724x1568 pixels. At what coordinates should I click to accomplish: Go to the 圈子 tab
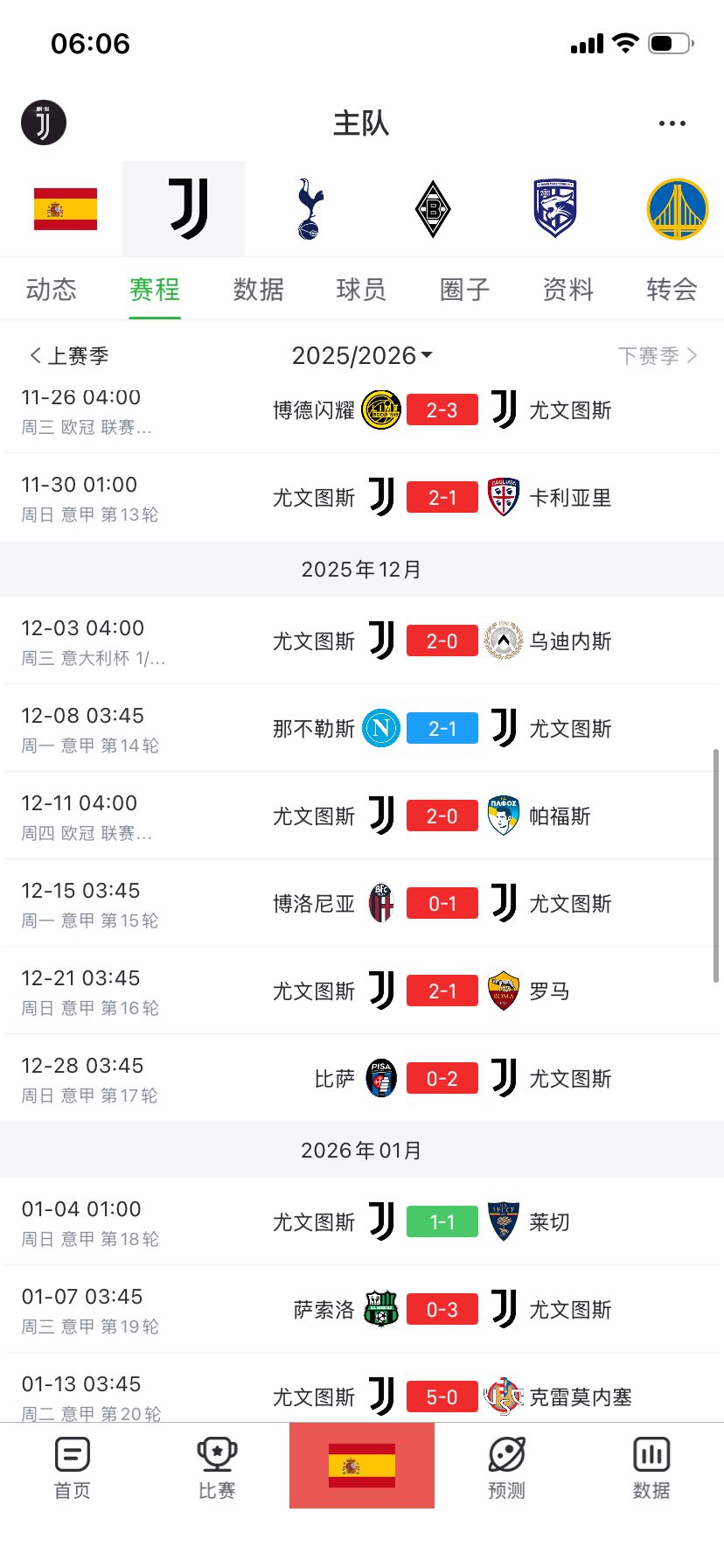tap(464, 290)
